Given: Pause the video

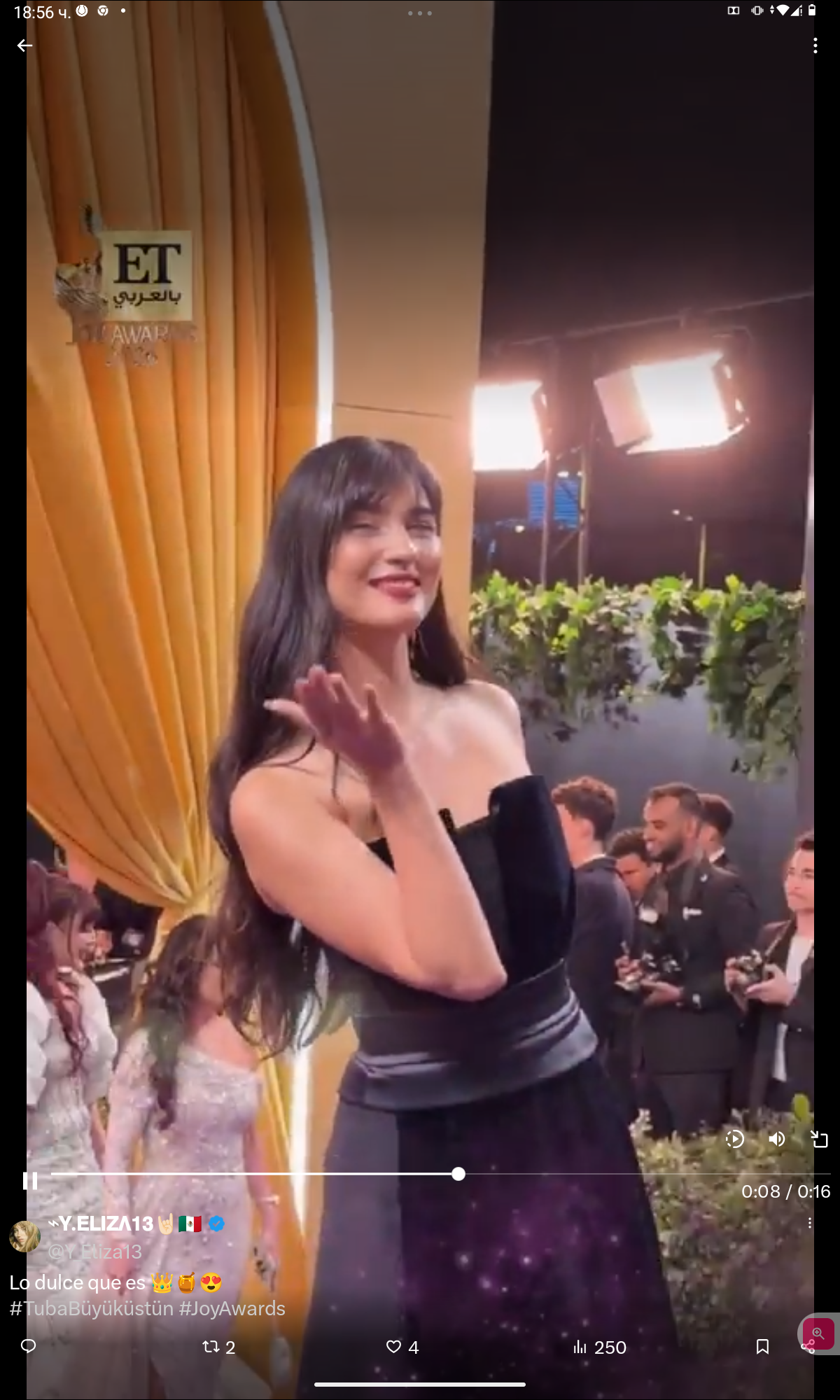Looking at the screenshot, I should [x=30, y=1181].
